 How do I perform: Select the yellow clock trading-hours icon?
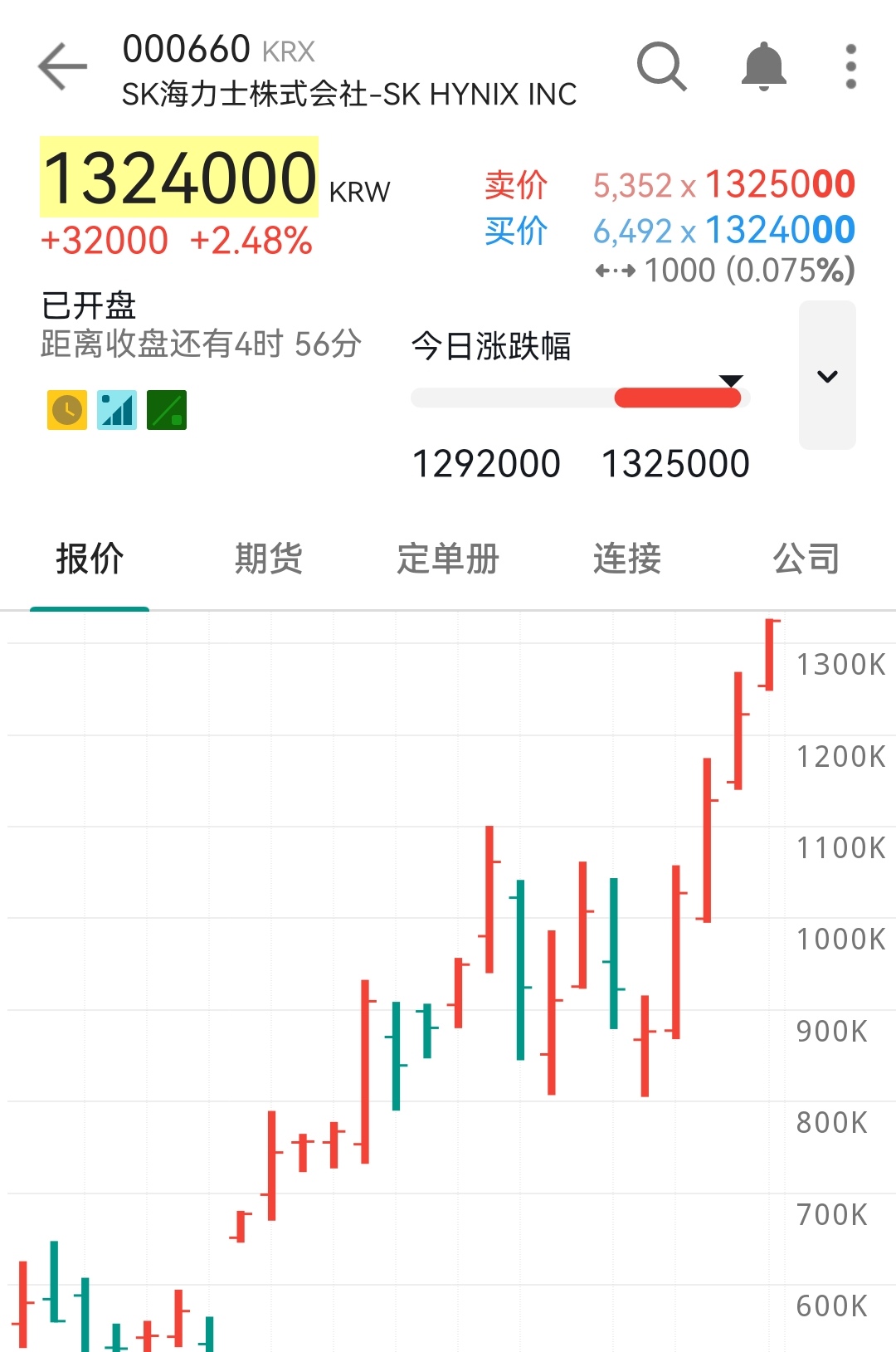coord(66,408)
